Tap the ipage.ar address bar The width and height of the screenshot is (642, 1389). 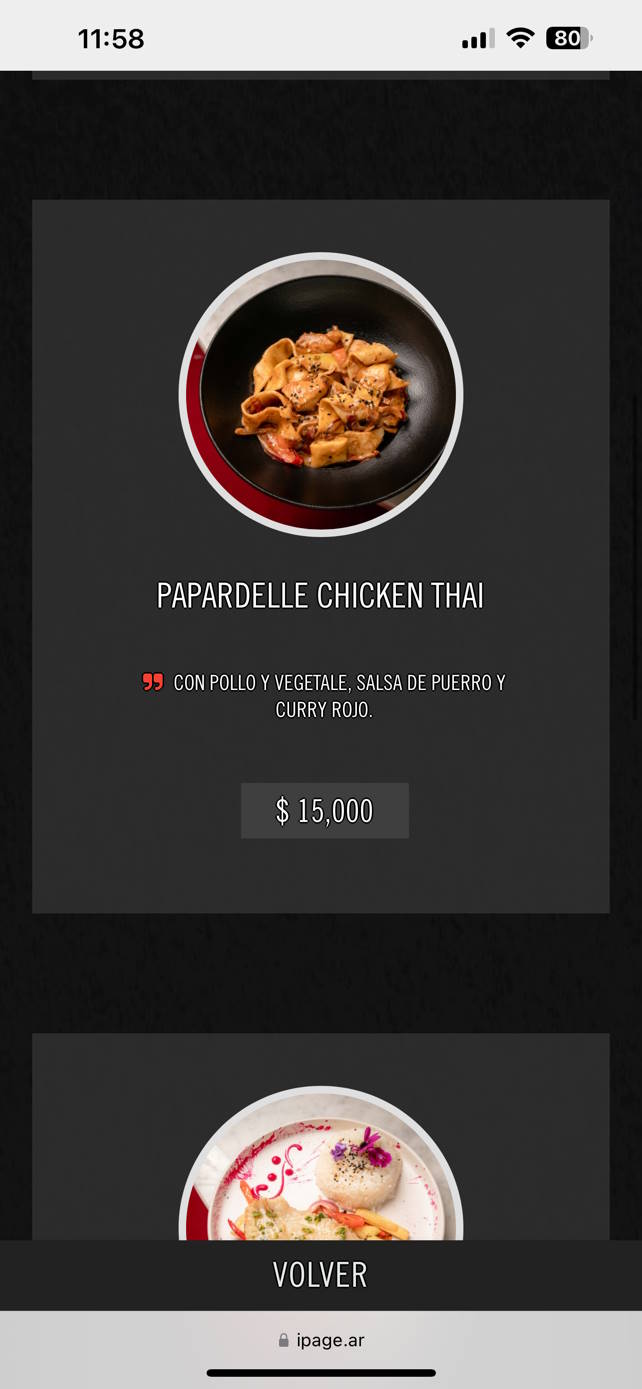(x=321, y=1340)
